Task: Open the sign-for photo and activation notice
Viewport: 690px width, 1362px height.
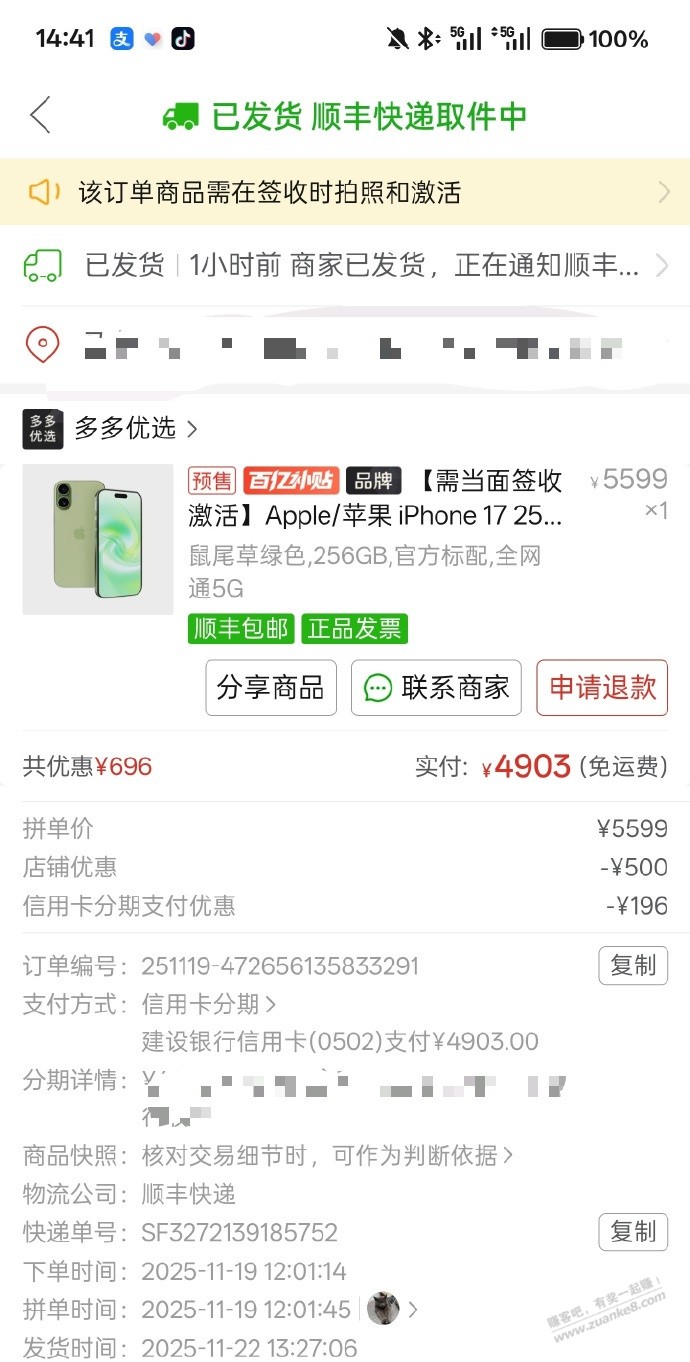Action: (345, 192)
